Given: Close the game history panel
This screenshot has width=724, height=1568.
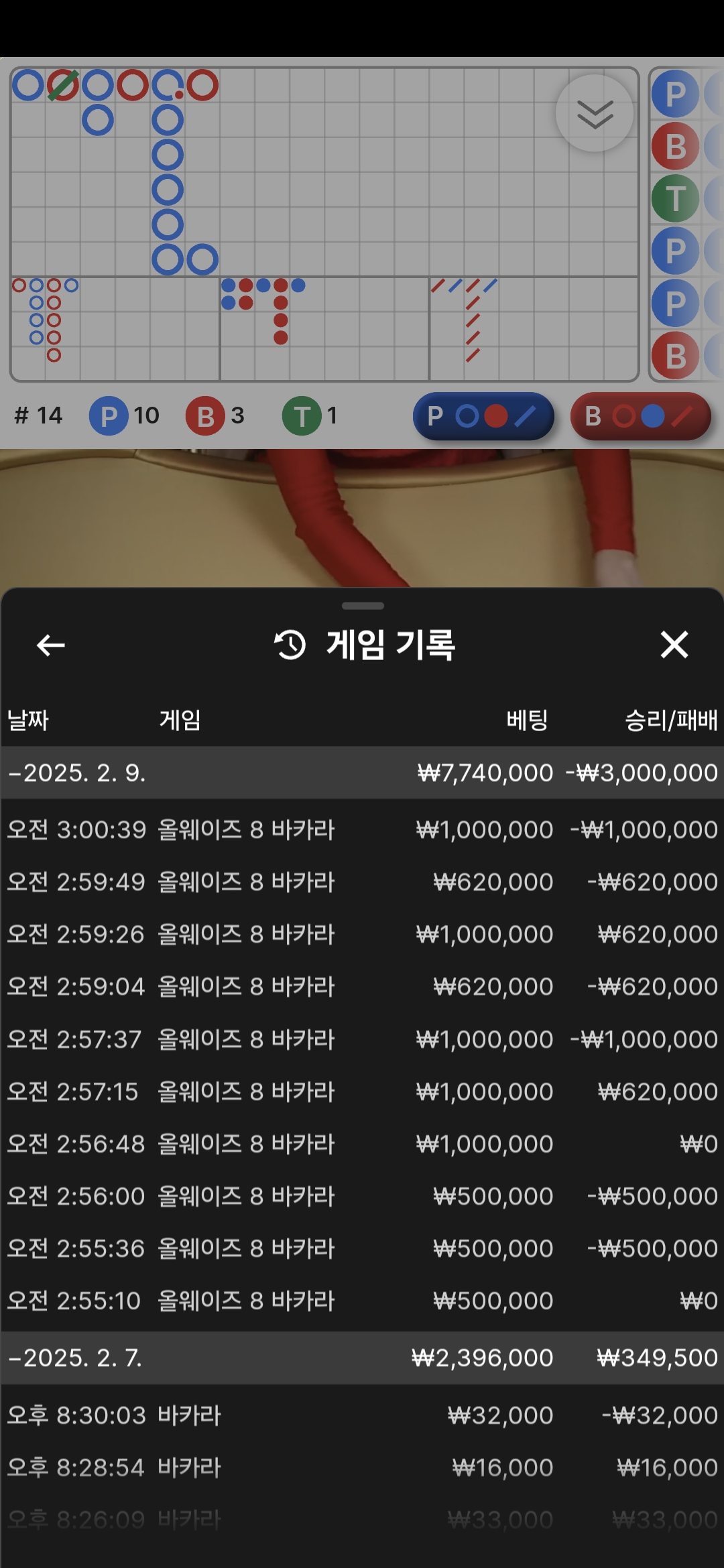Looking at the screenshot, I should point(674,645).
